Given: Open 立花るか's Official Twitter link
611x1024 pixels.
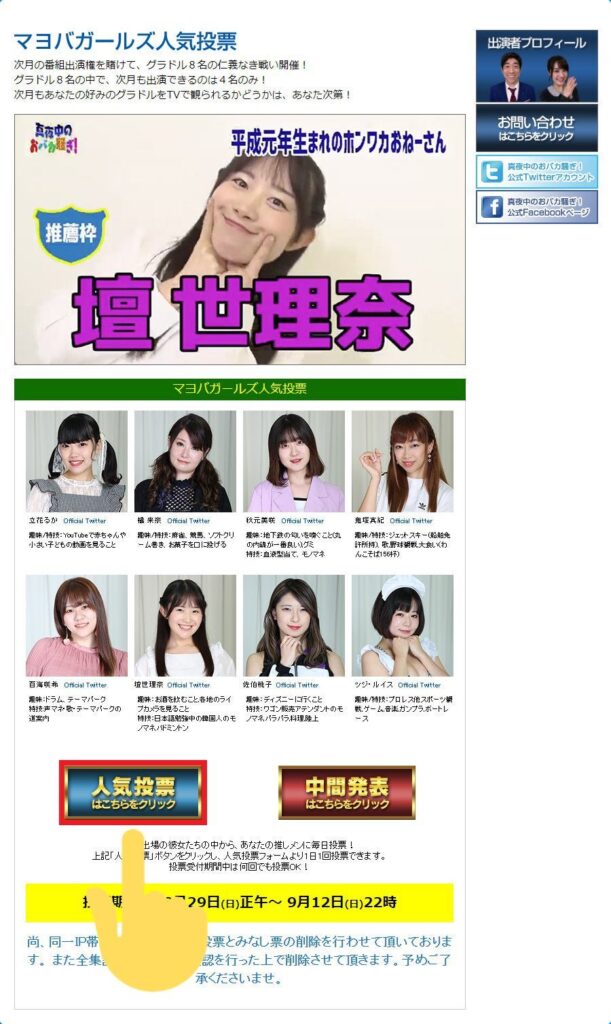Looking at the screenshot, I should [x=84, y=521].
